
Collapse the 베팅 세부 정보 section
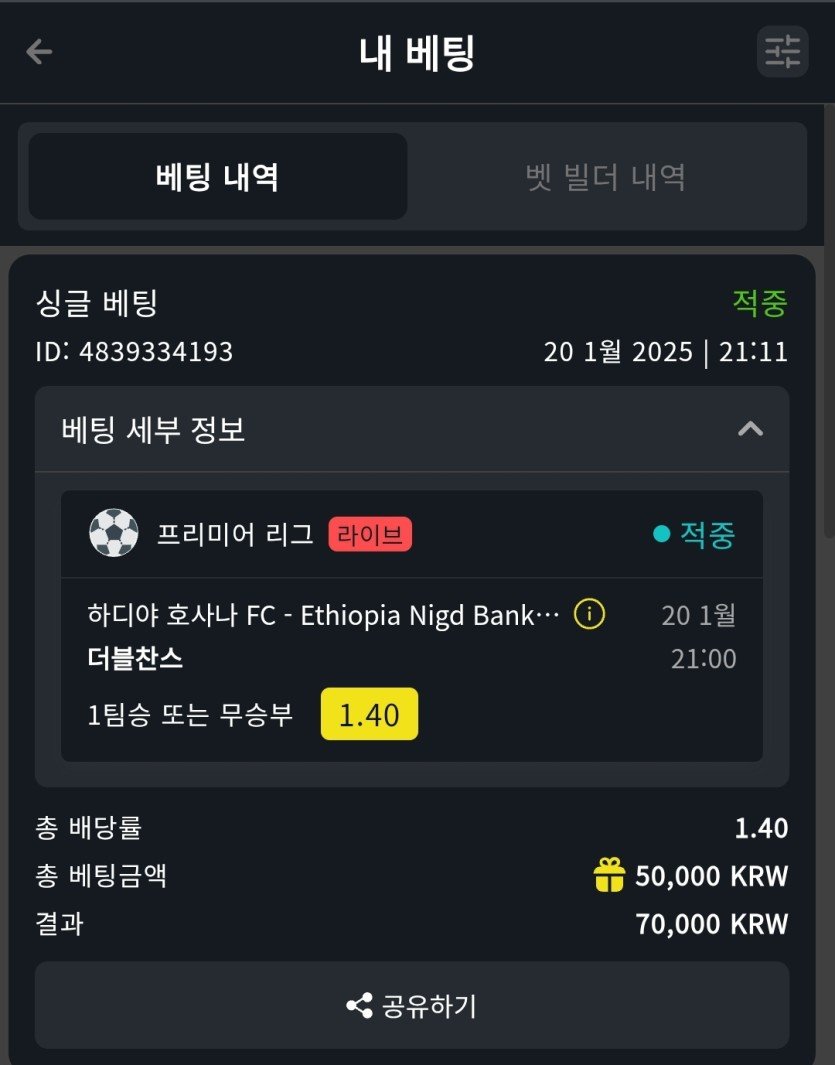(749, 429)
